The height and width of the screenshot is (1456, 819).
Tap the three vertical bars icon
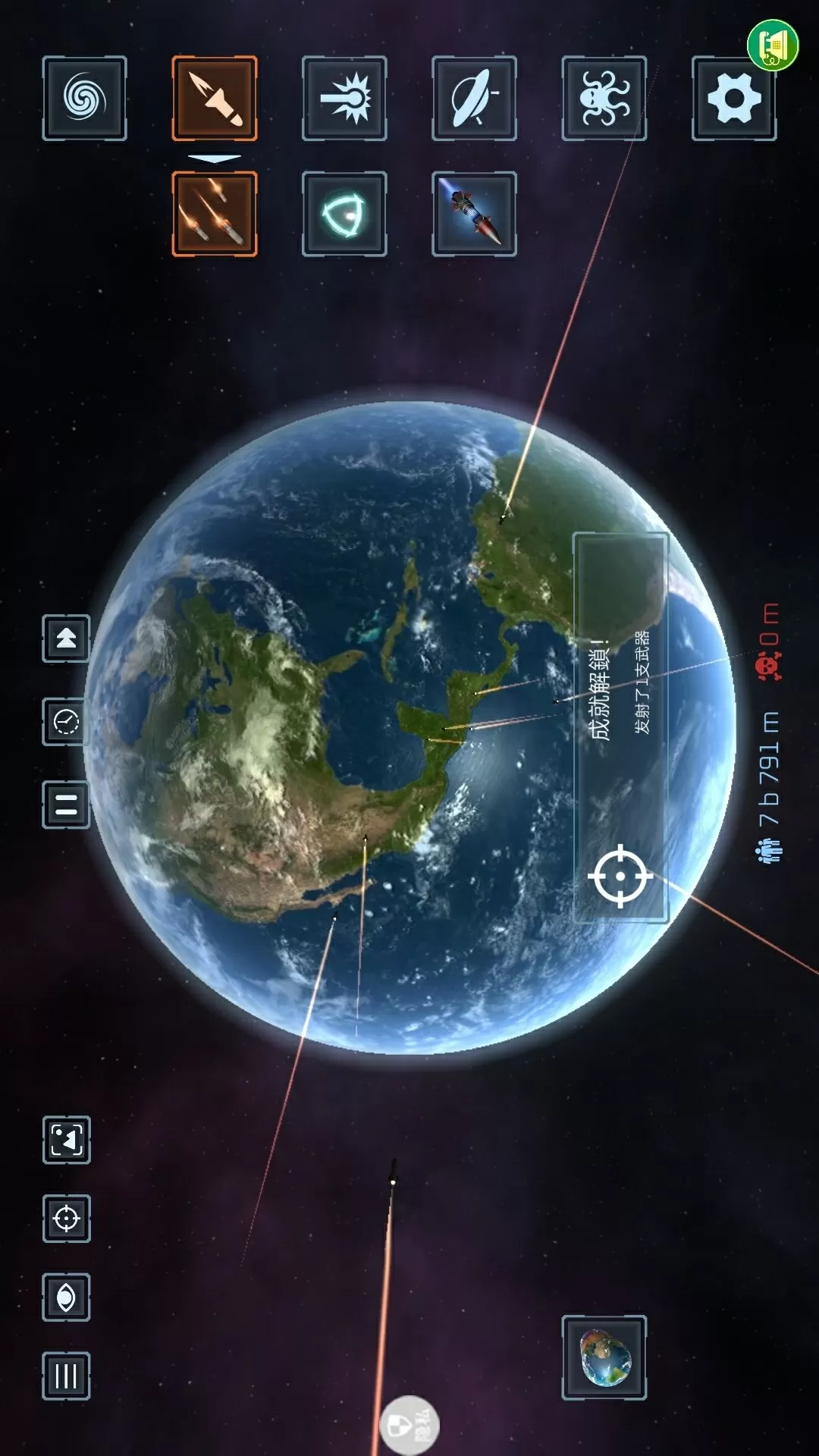[x=66, y=1376]
